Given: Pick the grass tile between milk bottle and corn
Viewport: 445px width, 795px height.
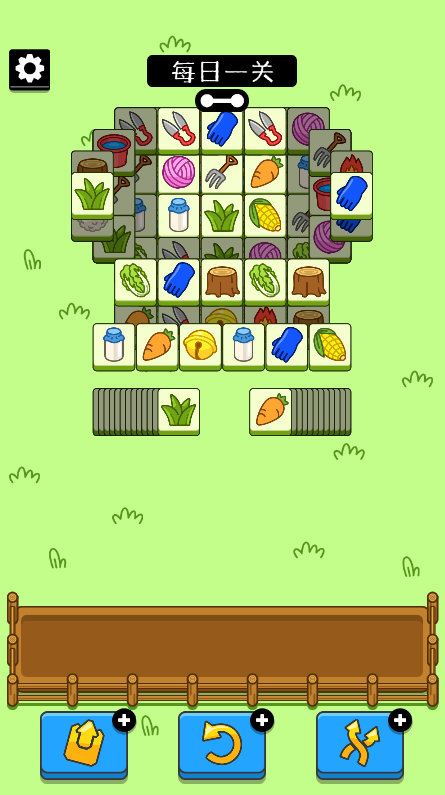Looking at the screenshot, I should click(x=222, y=215).
